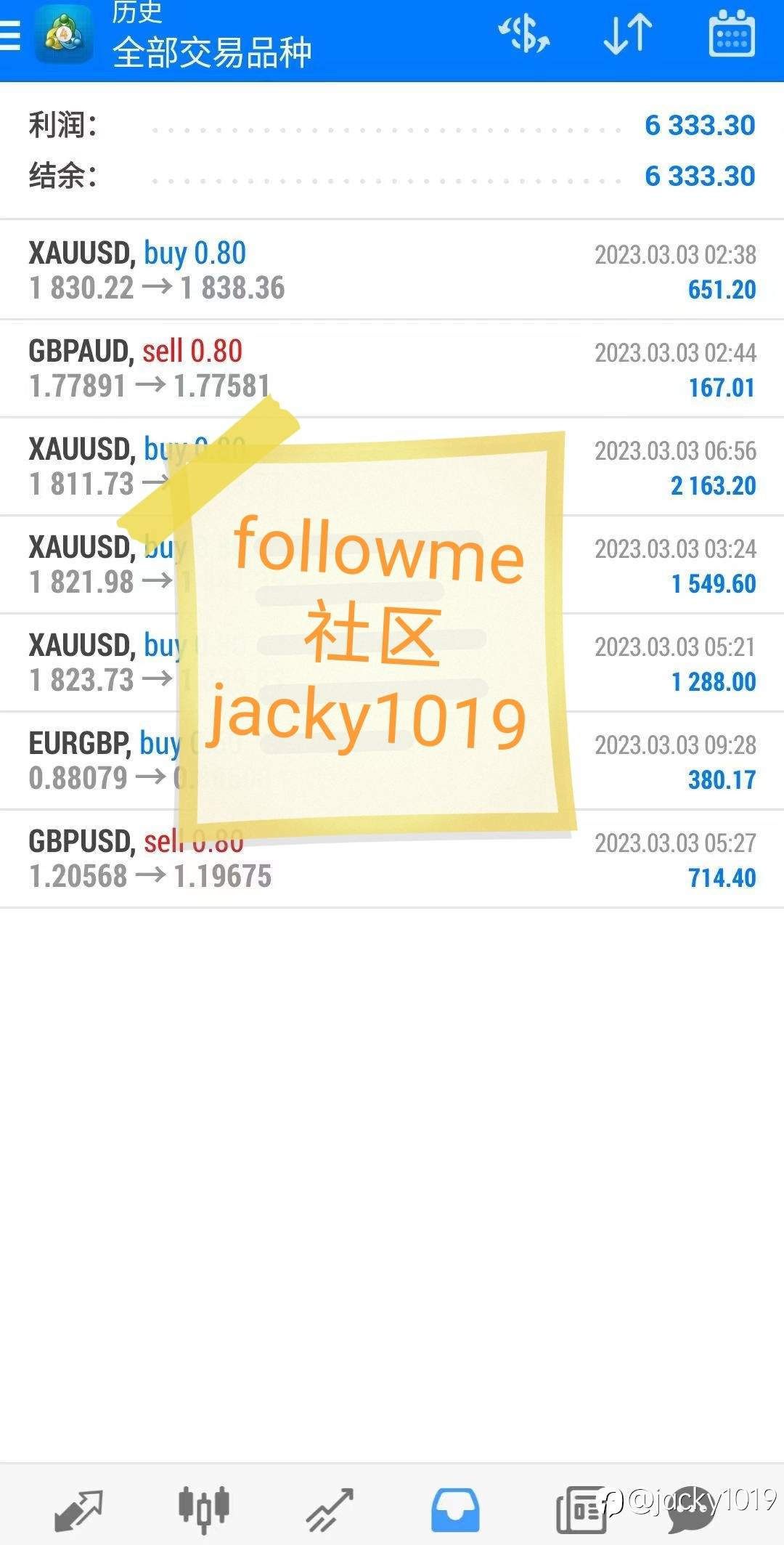Open the XAUUSD trade with profit 1 549.60
The width and height of the screenshot is (784, 1545).
(392, 564)
